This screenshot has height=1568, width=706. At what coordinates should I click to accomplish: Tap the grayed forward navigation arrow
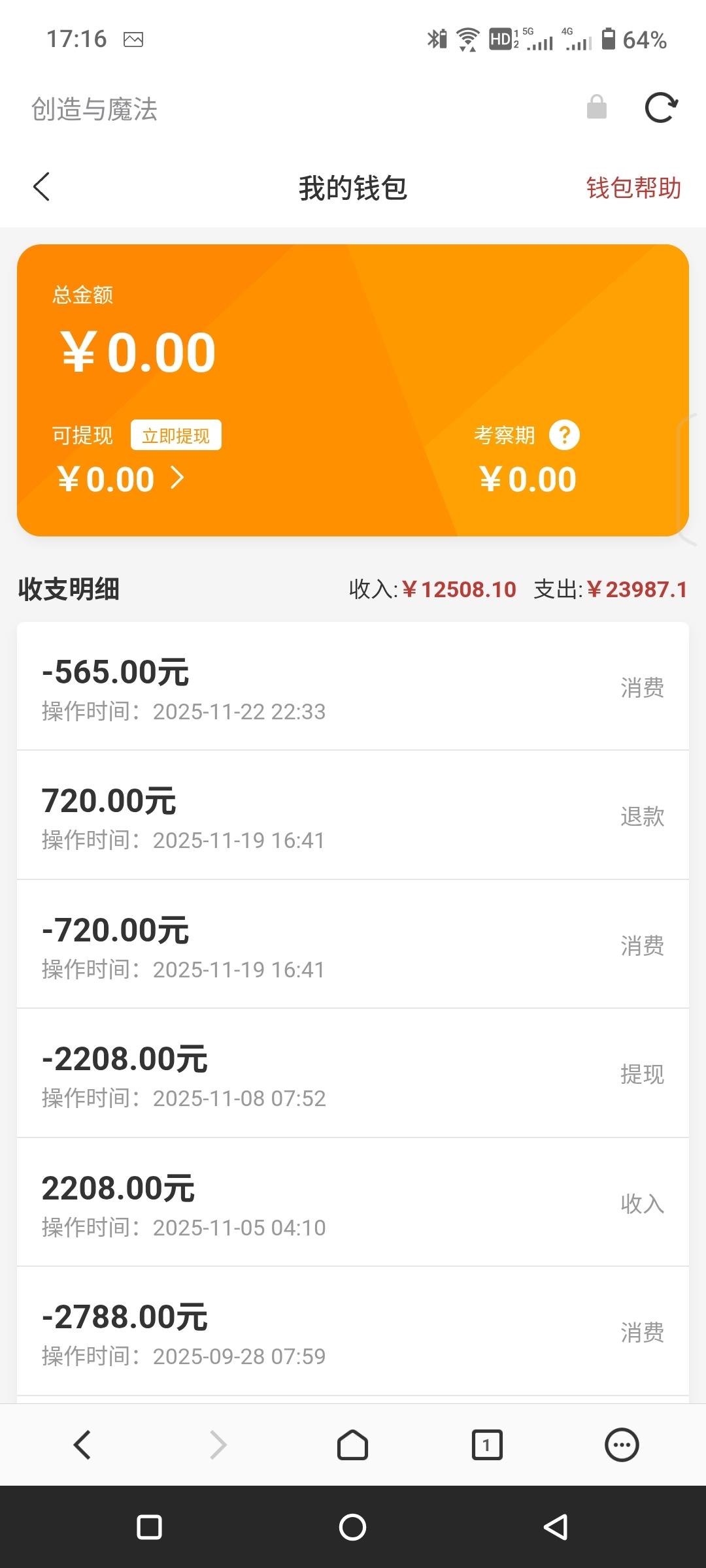pyautogui.click(x=217, y=1445)
